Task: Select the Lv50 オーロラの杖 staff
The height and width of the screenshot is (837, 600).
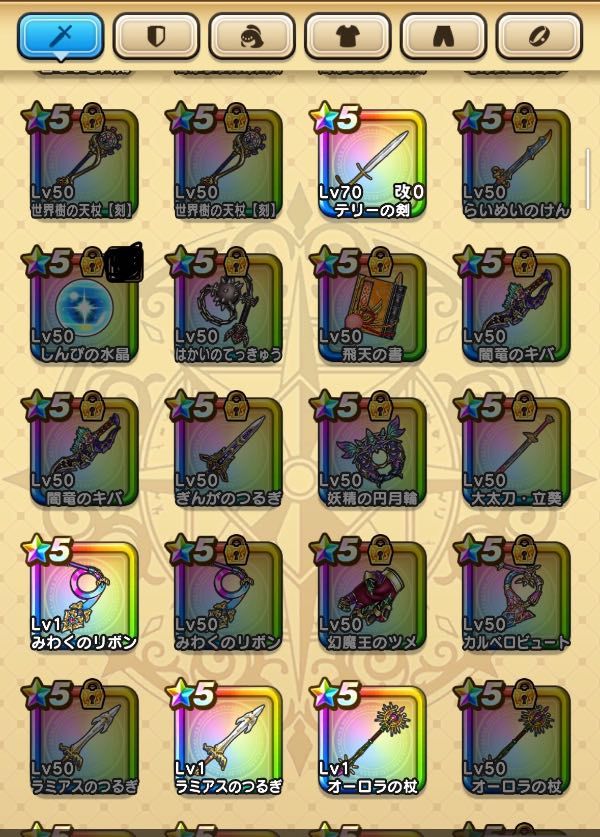Action: pos(514,738)
